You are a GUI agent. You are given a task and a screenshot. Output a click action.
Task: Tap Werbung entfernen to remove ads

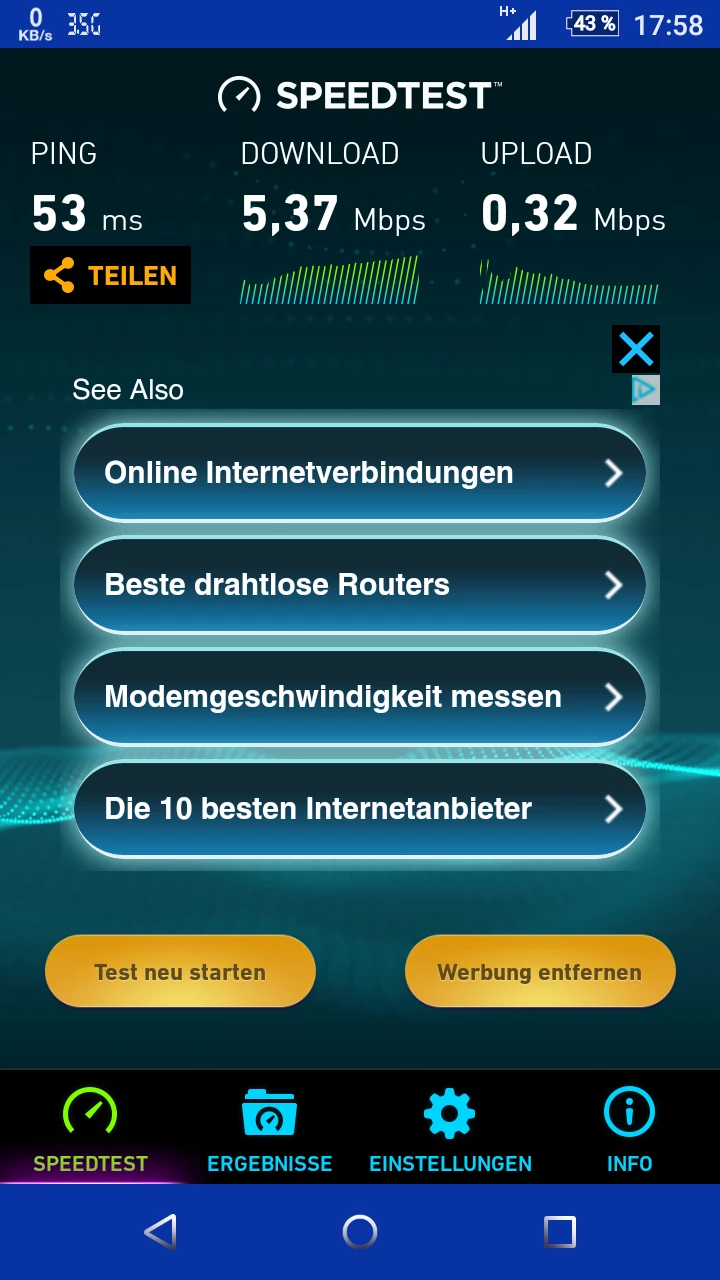coord(540,971)
